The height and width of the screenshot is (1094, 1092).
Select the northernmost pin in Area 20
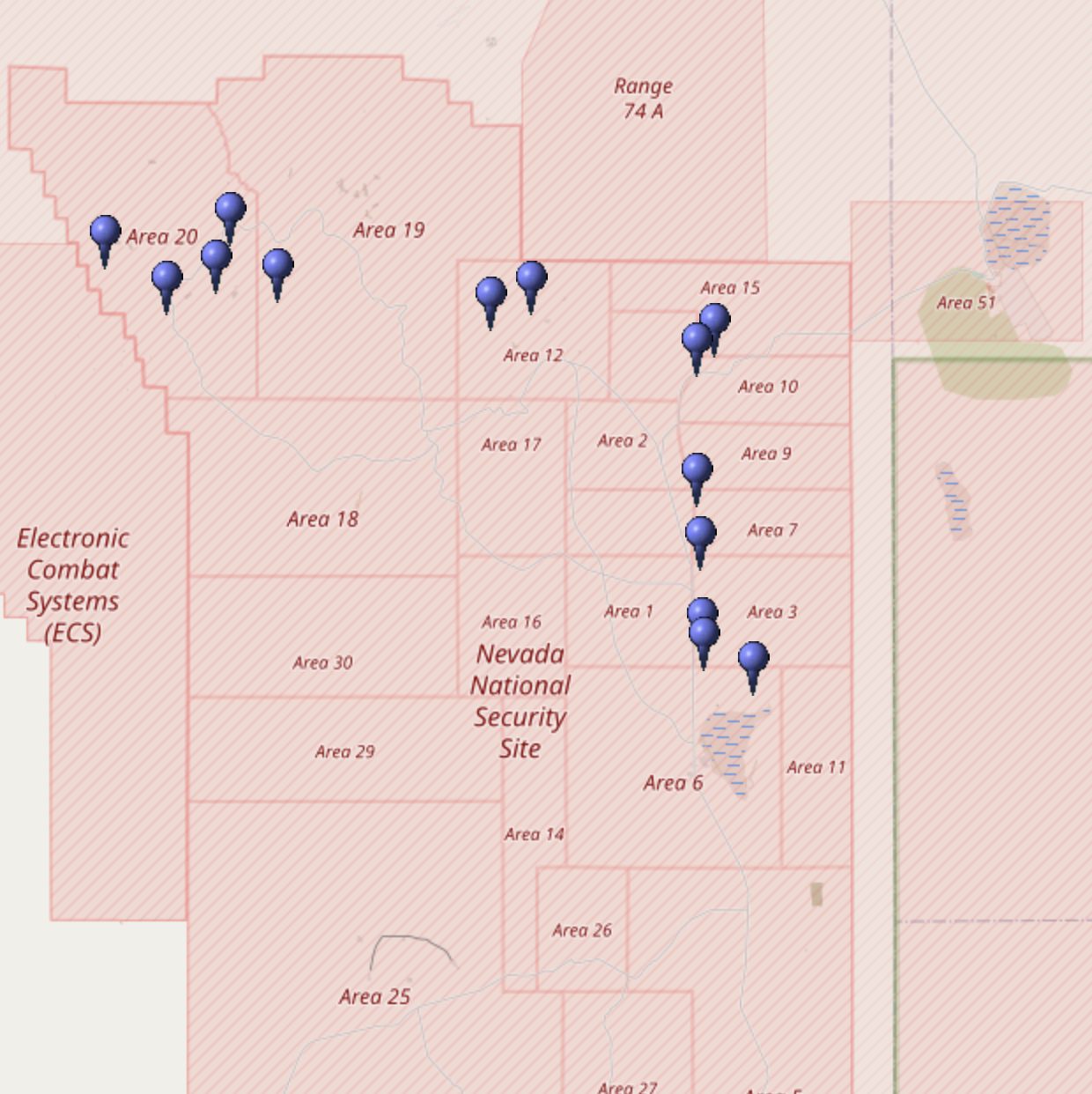pyautogui.click(x=230, y=209)
